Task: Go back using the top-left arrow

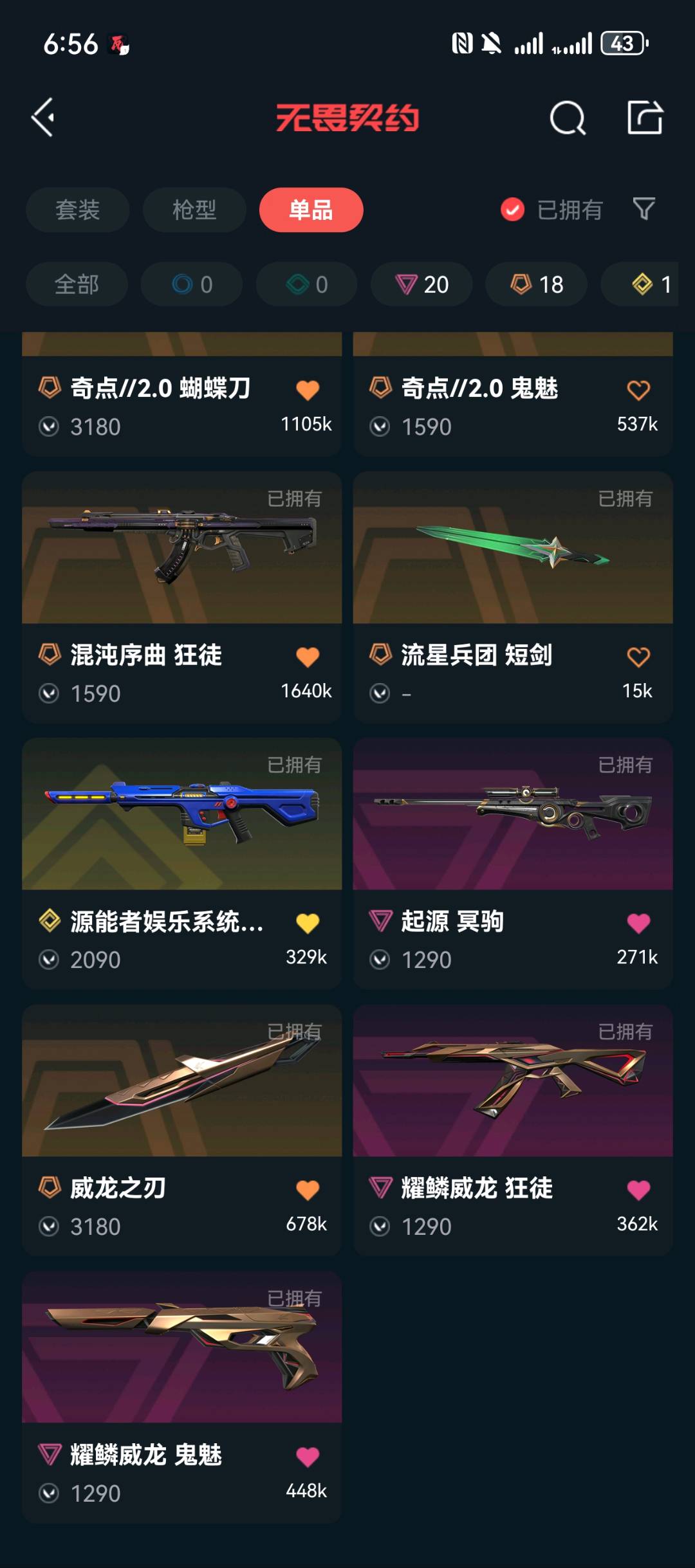Action: coord(43,118)
